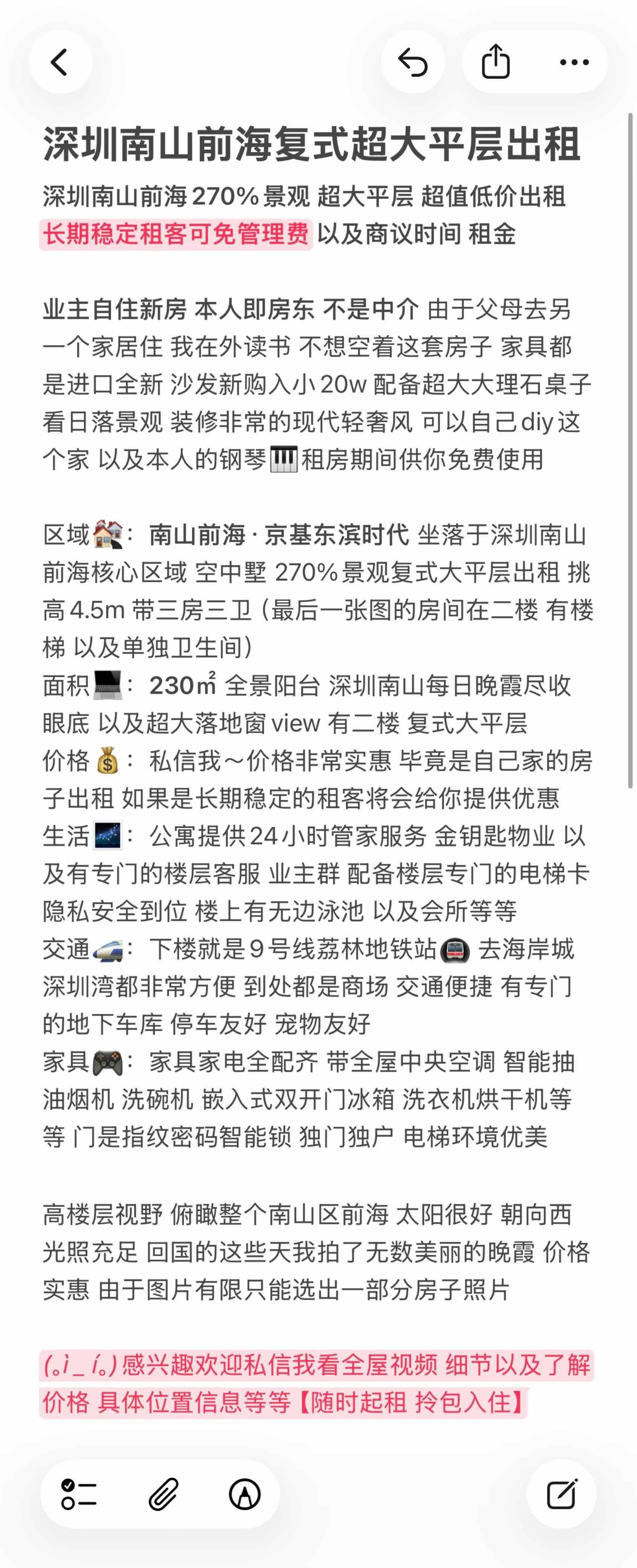The height and width of the screenshot is (1568, 637).
Task: Open the markup pen tool
Action: (245, 1494)
